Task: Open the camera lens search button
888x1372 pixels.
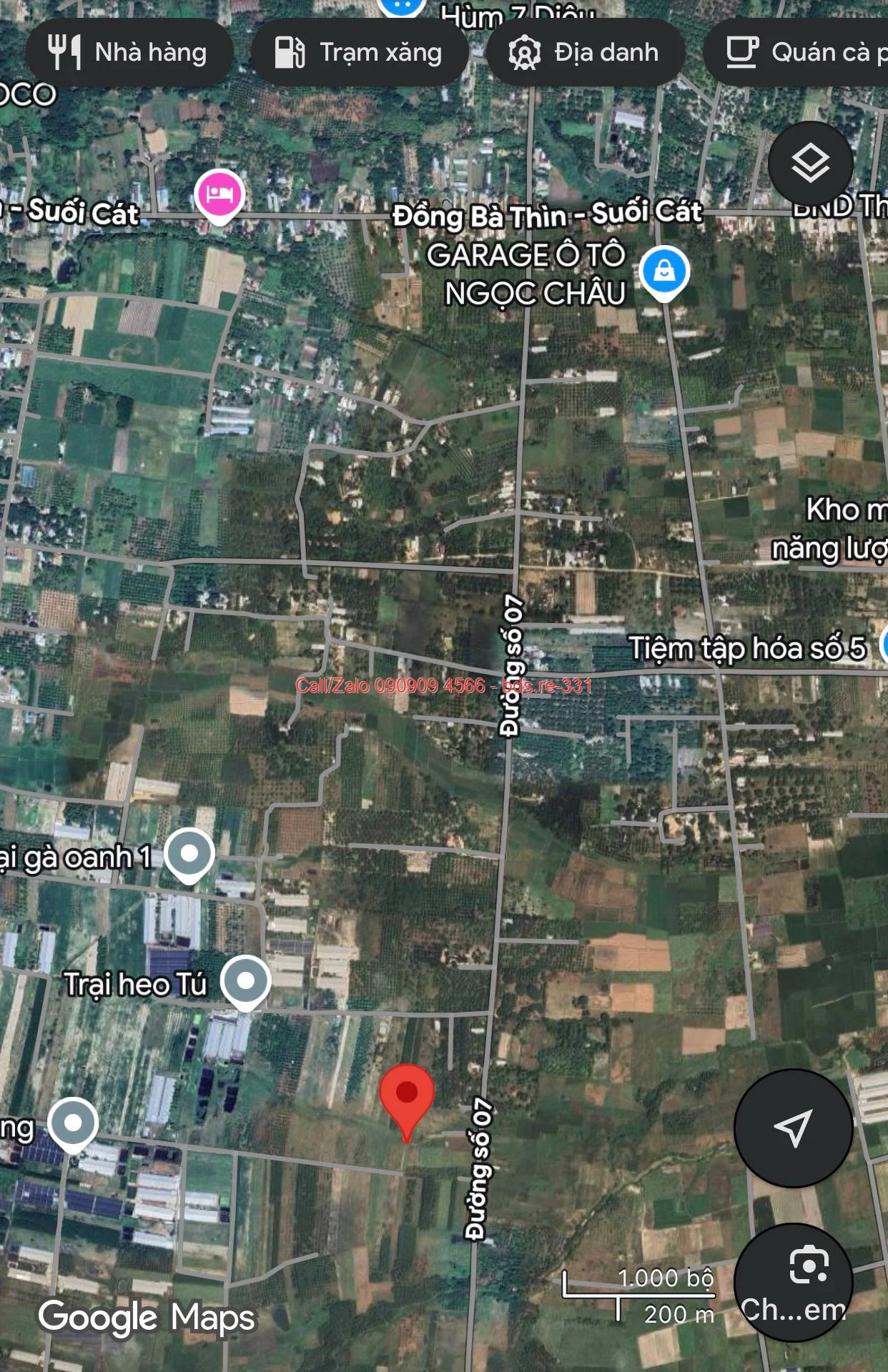Action: (x=794, y=1281)
